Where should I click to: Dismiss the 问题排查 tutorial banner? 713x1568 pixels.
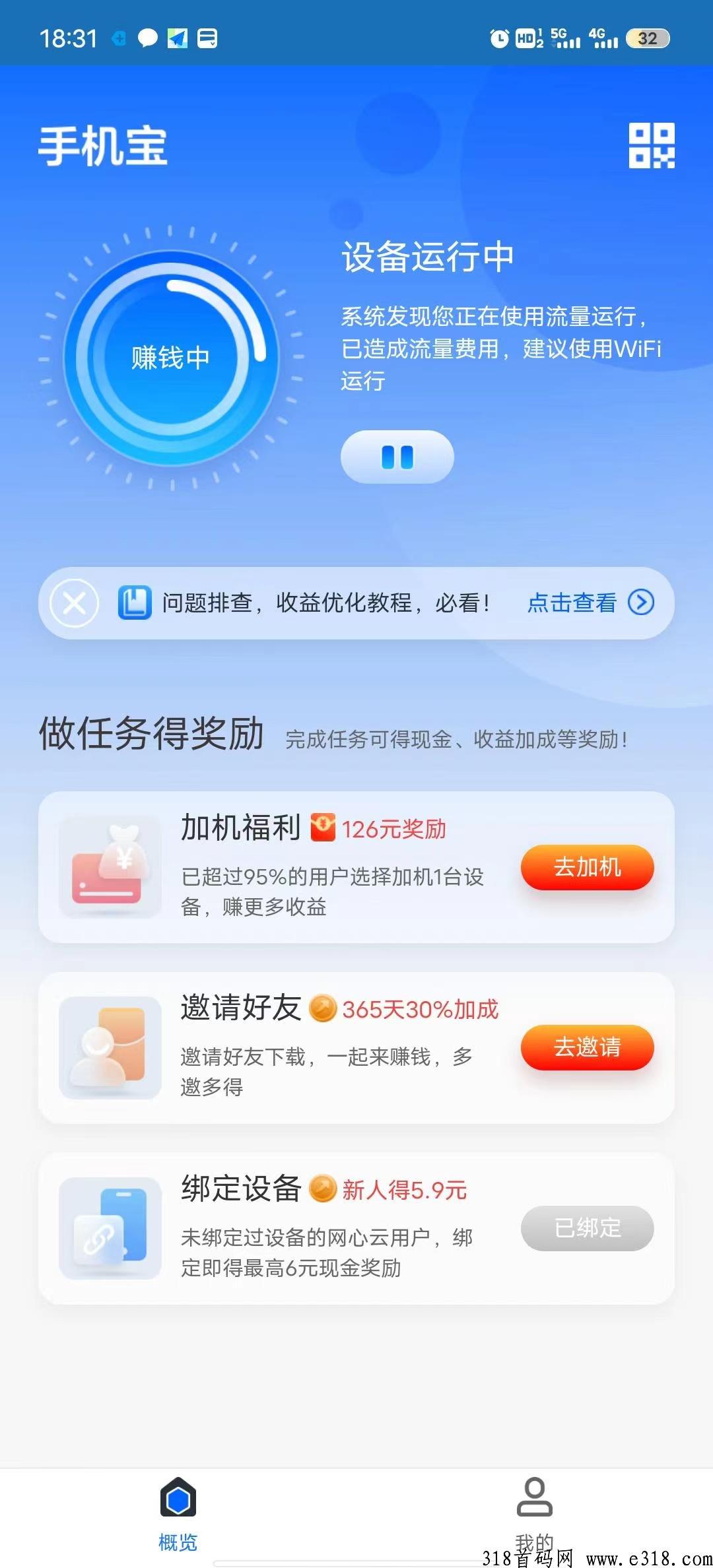[75, 603]
